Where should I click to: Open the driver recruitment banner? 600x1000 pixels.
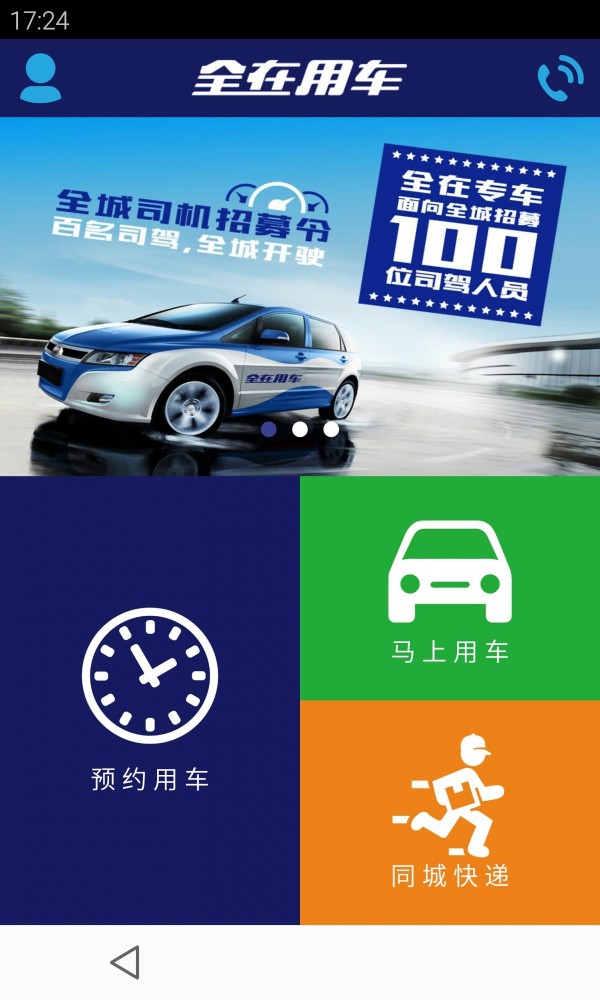(x=300, y=296)
